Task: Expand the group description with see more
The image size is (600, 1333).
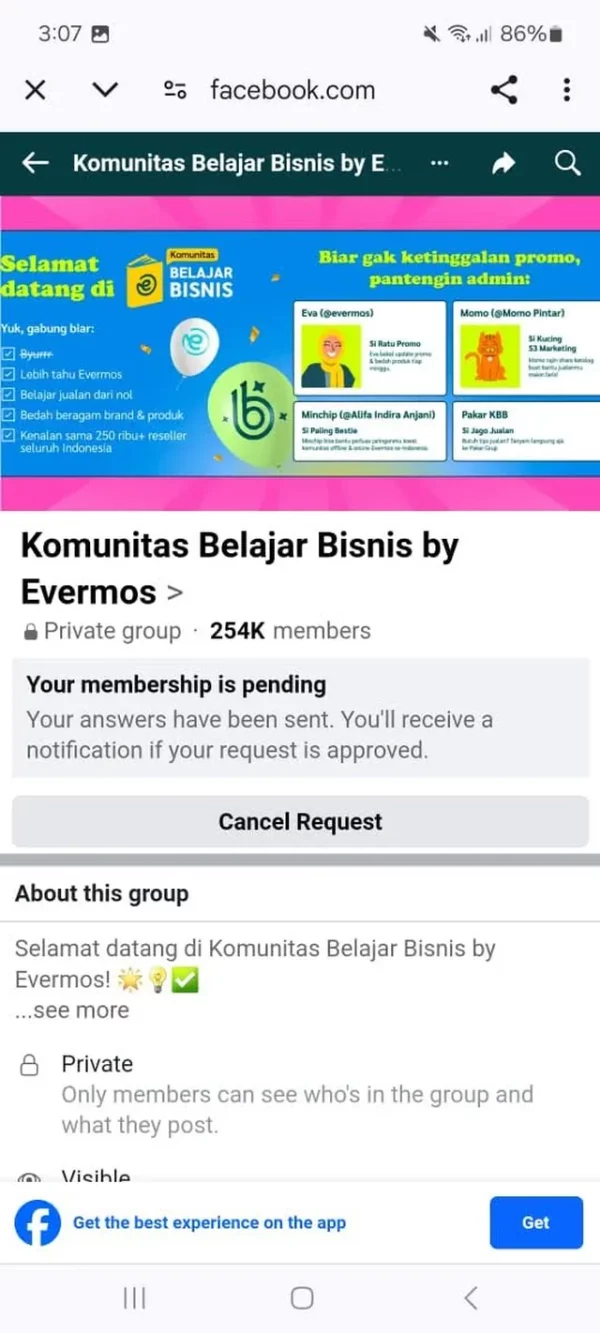Action: coord(72,1010)
